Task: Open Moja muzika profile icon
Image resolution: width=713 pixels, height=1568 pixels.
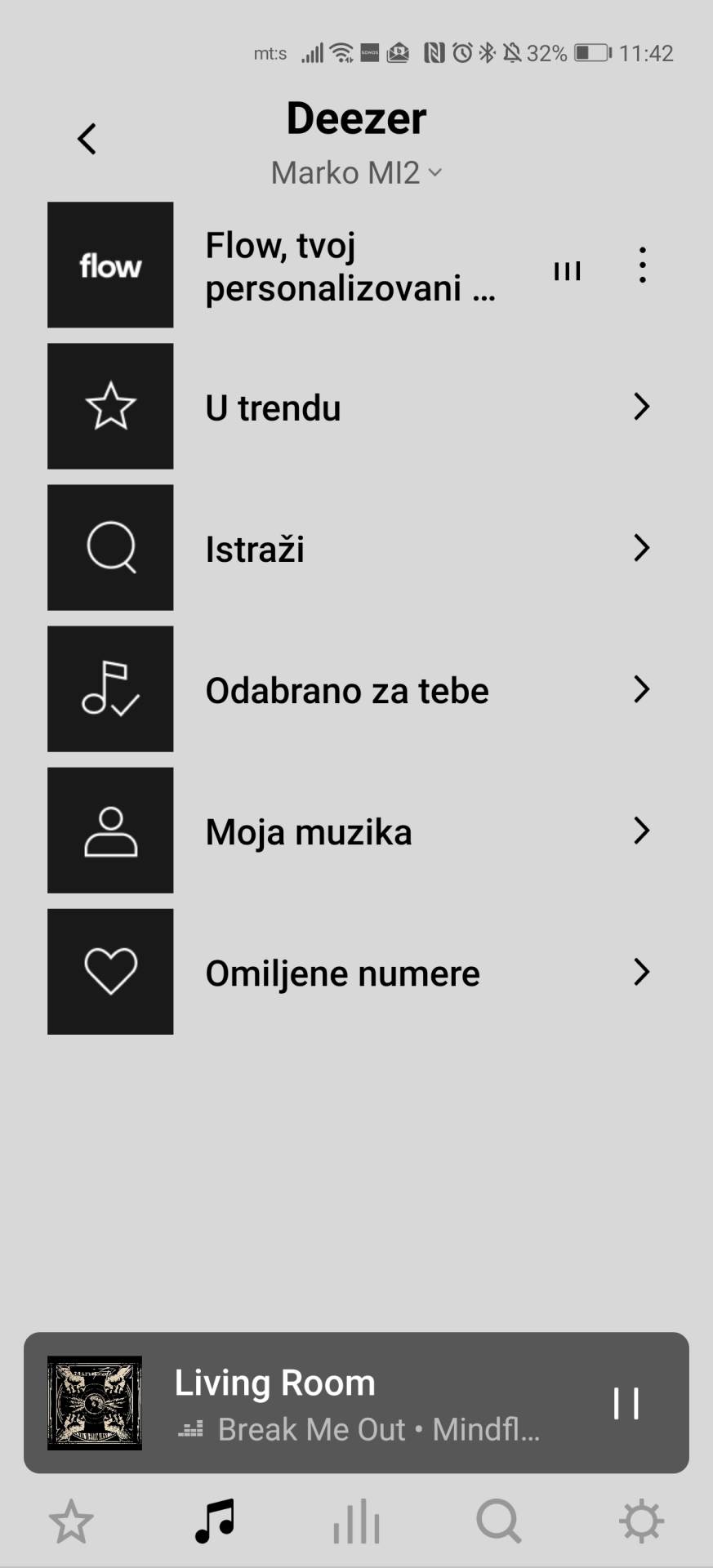Action: pos(110,830)
